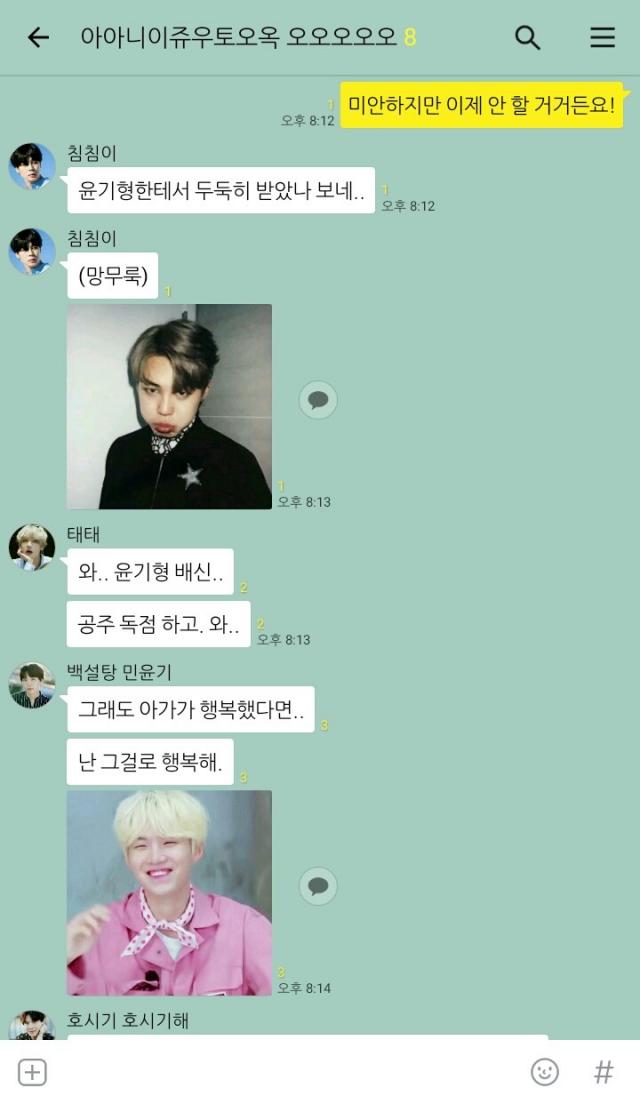
Task: Open the plus attachment menu
Action: 33,1072
